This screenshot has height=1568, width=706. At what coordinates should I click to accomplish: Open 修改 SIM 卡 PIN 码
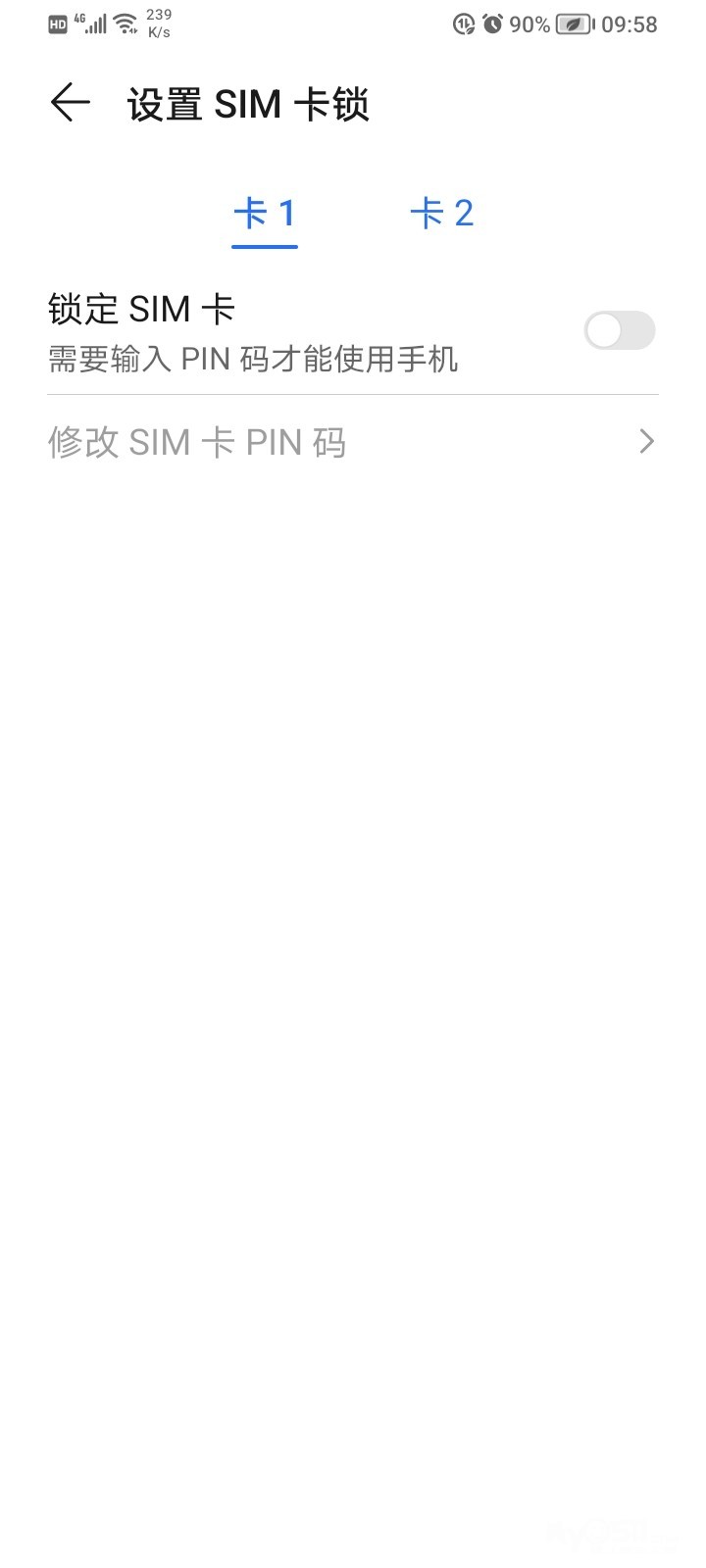[353, 443]
